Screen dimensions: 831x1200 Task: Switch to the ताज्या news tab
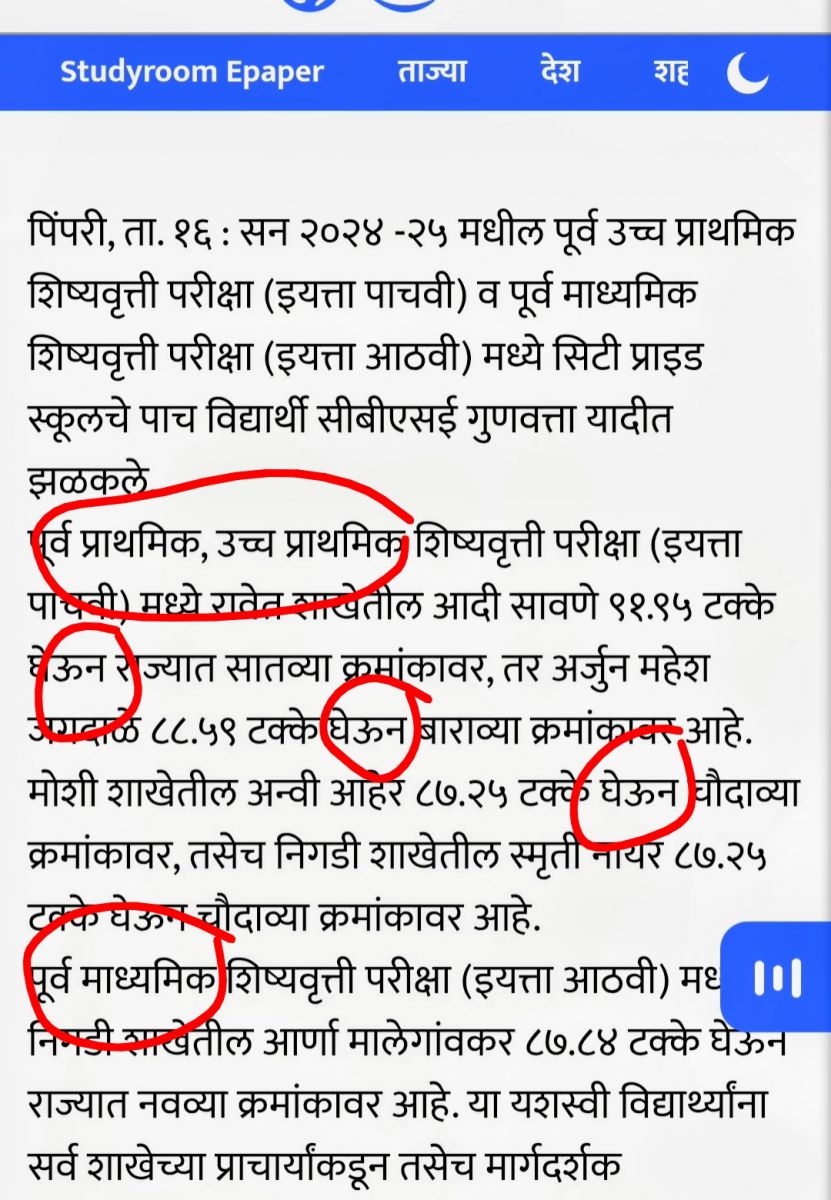pos(432,73)
